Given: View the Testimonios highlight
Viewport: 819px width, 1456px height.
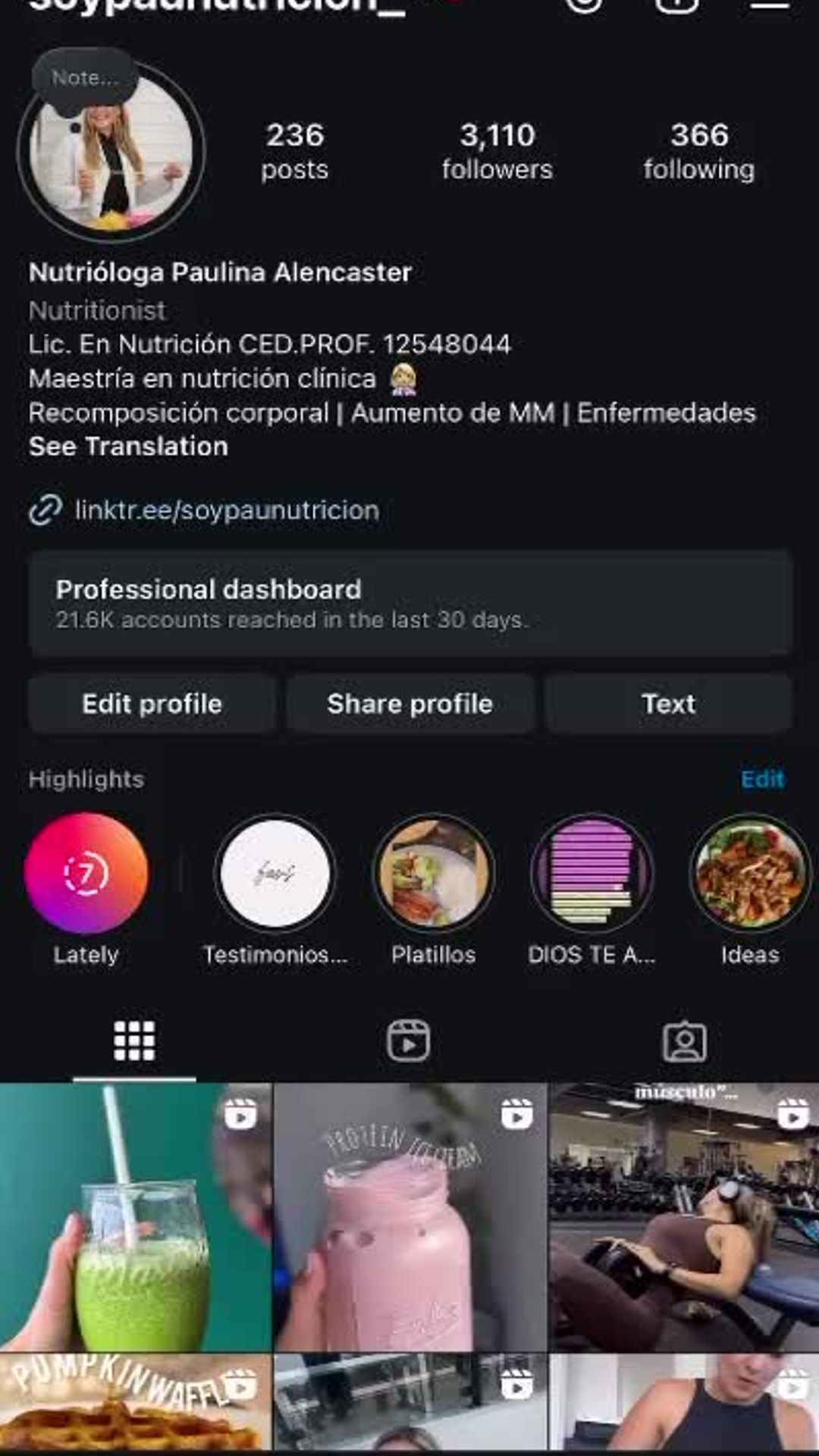Looking at the screenshot, I should (x=275, y=874).
